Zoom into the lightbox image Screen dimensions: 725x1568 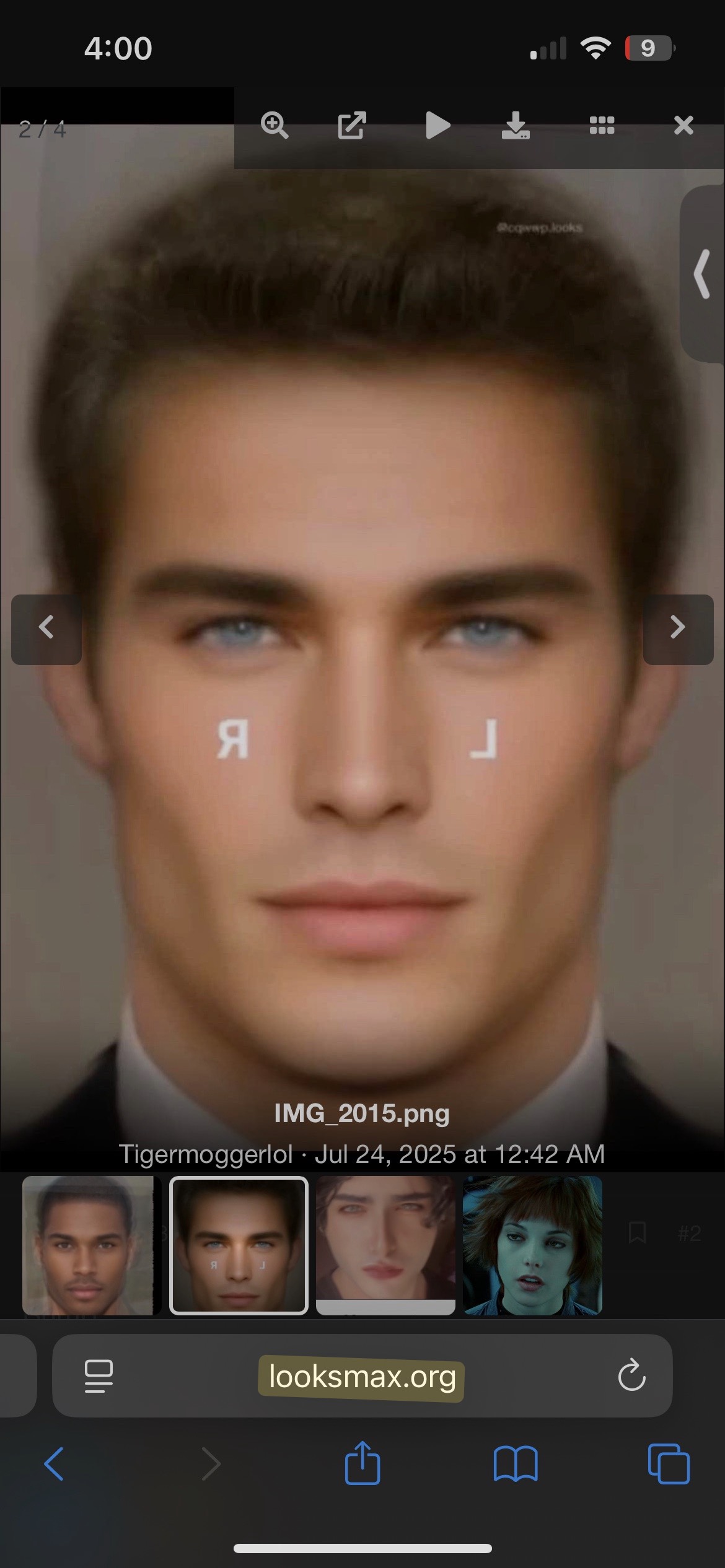[x=275, y=126]
